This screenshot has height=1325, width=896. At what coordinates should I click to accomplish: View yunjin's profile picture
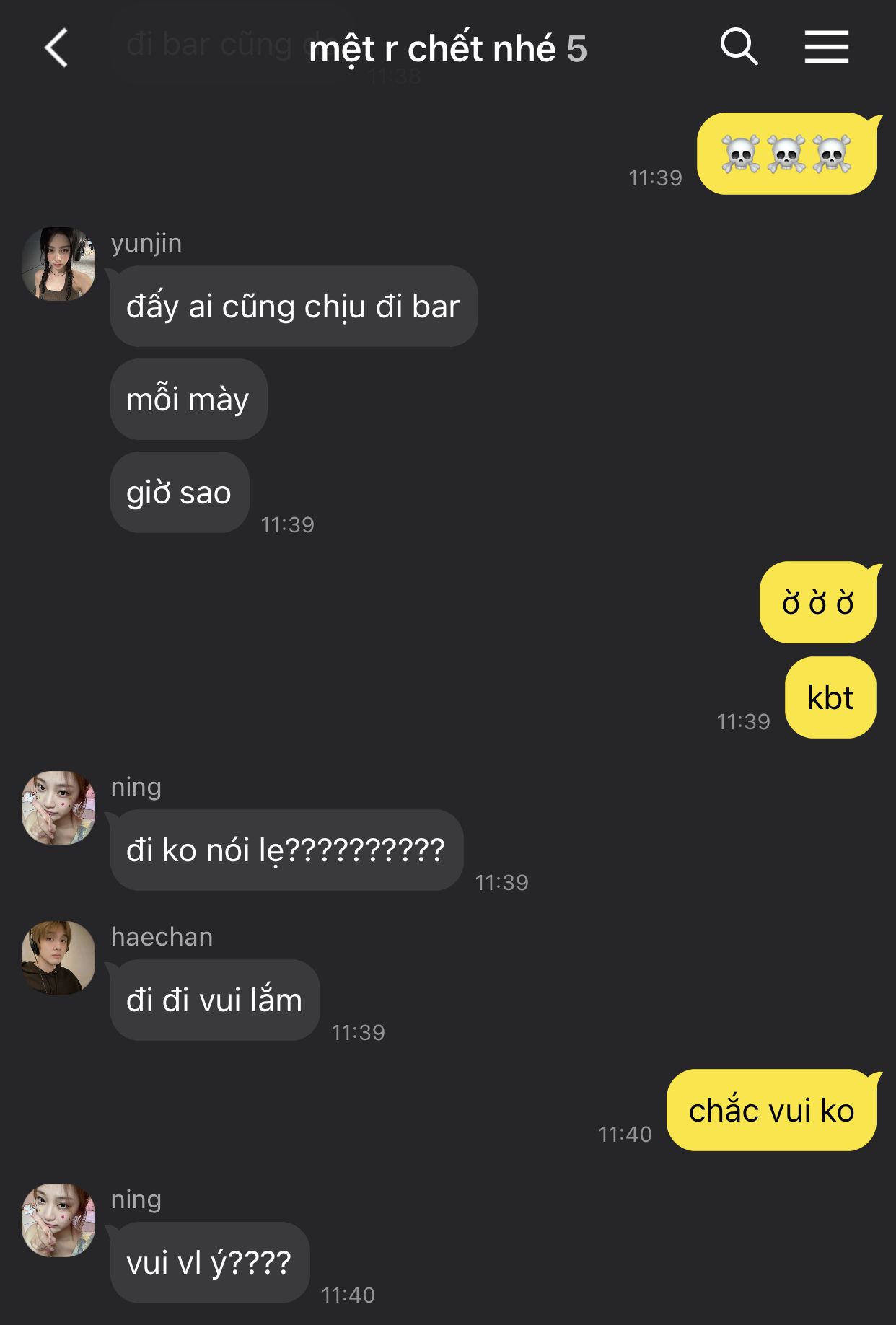(x=58, y=264)
